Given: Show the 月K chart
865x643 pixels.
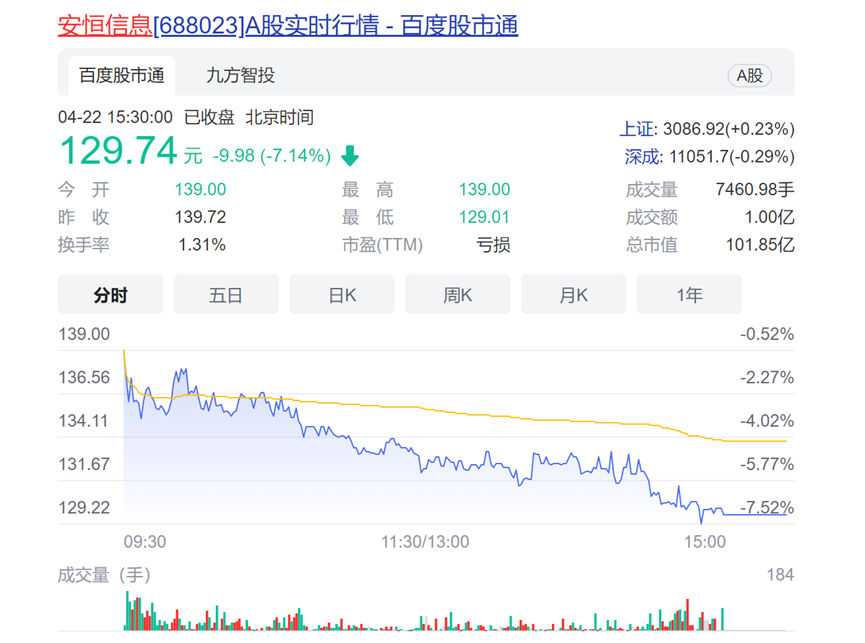Looking at the screenshot, I should click(573, 295).
